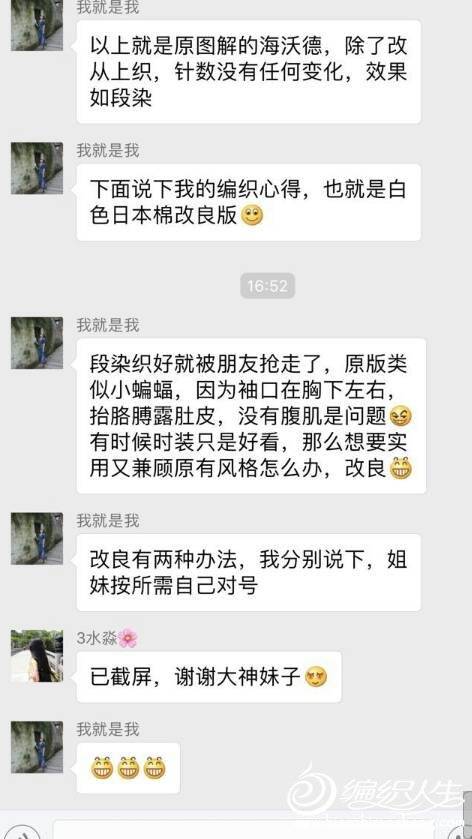The image size is (472, 839).
Task: Switch to voice input icon
Action: coord(22,834)
